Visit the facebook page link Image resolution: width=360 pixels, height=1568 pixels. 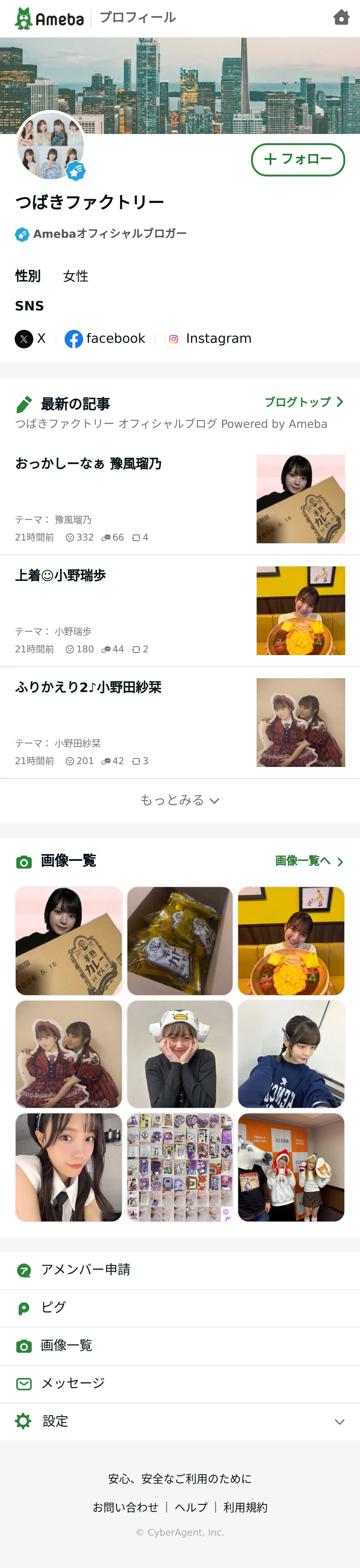[105, 338]
